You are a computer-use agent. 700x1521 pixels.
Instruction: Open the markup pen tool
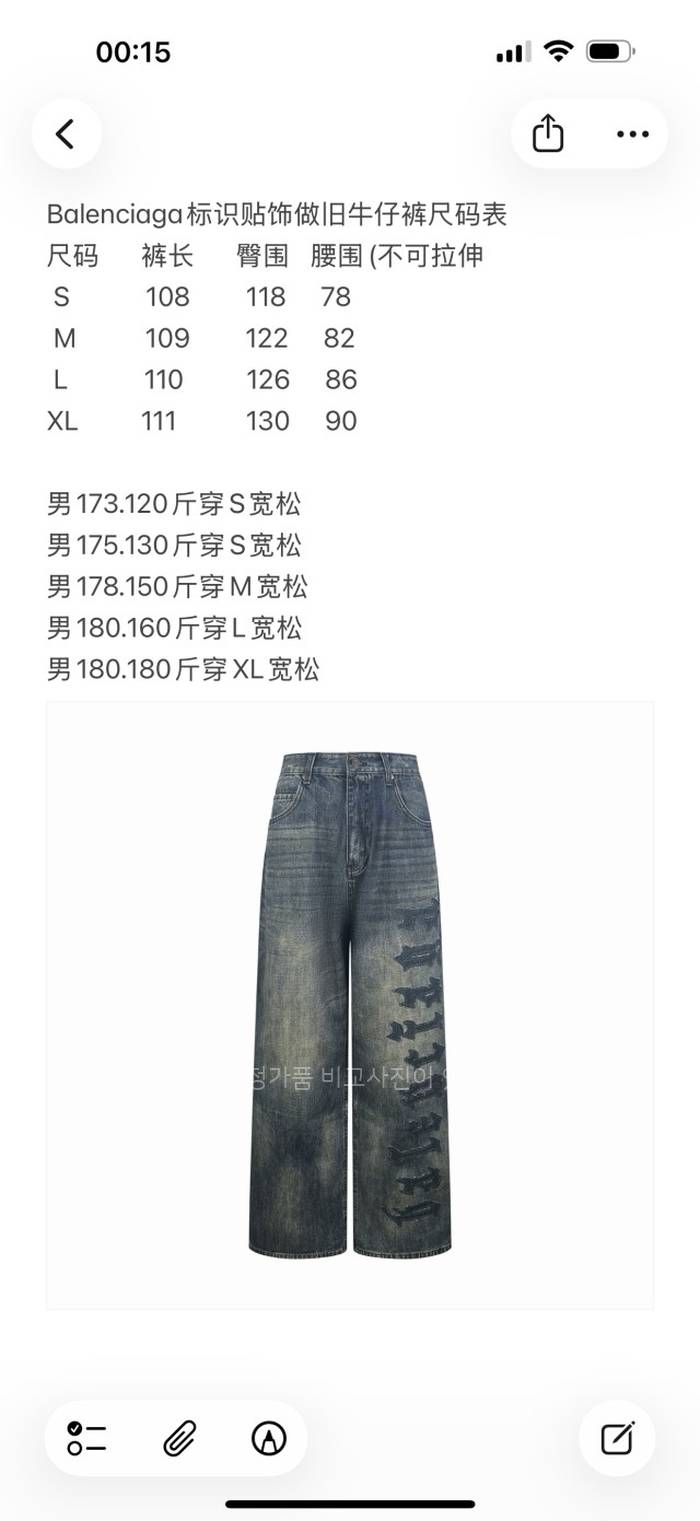tap(268, 1438)
